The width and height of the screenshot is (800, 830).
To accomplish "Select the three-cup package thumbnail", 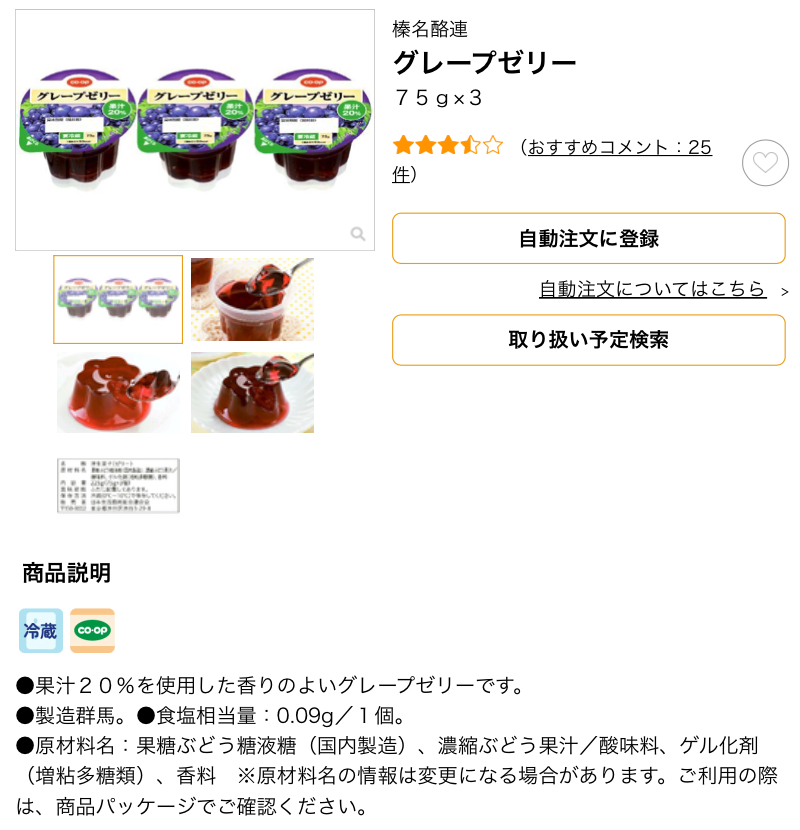I will 118,299.
